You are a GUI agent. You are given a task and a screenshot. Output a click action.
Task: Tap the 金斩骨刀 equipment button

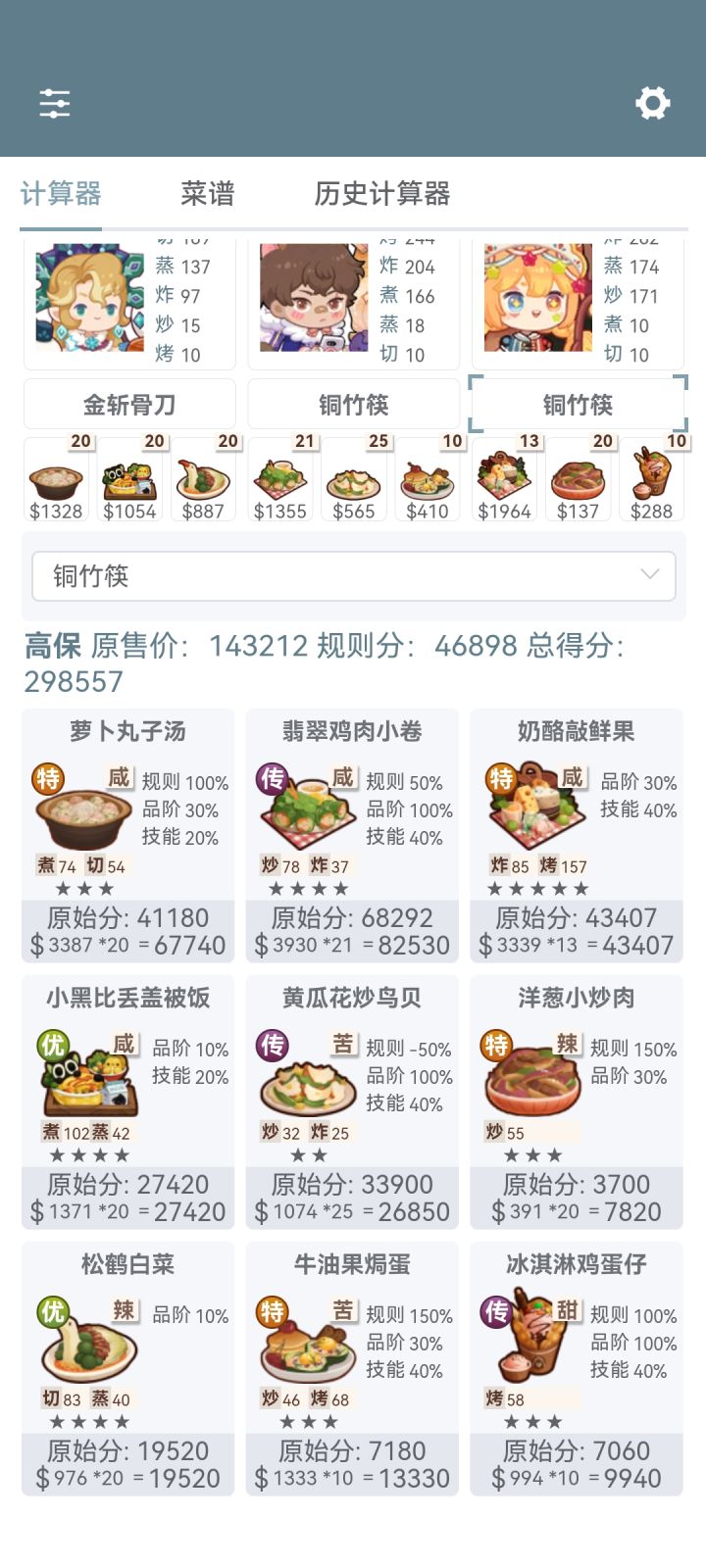point(129,404)
